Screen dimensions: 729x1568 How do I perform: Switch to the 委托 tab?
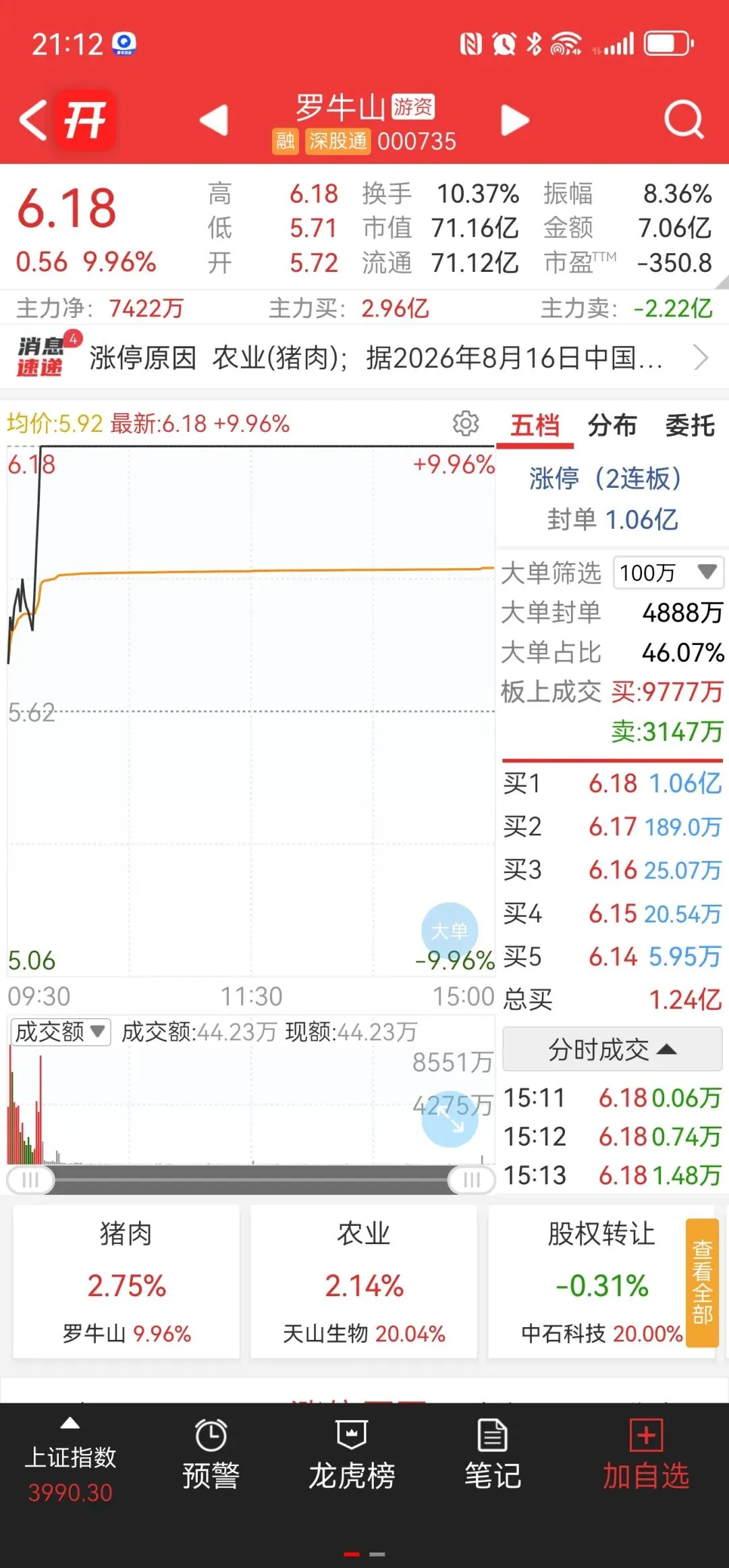689,426
